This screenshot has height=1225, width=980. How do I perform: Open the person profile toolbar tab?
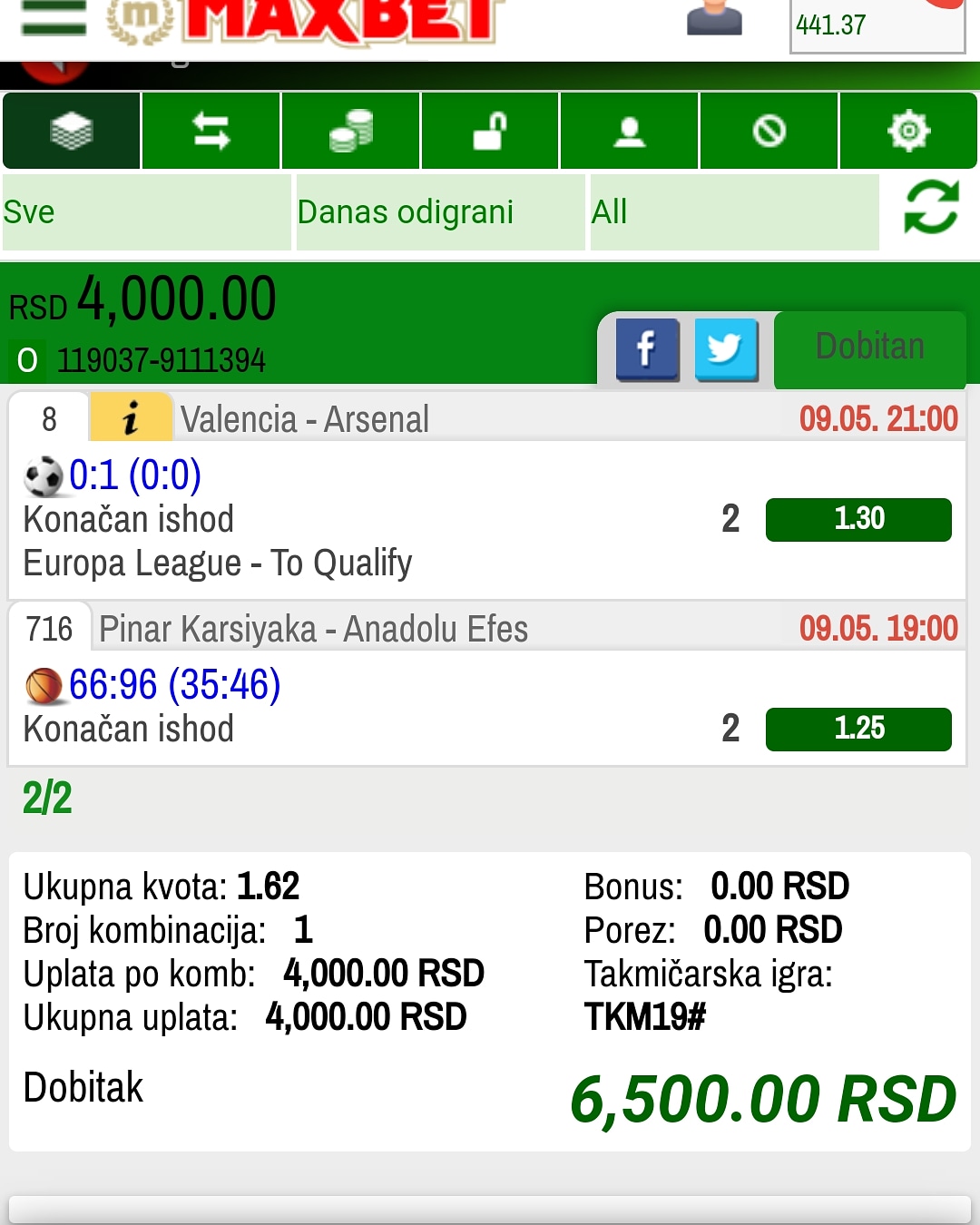(x=630, y=132)
